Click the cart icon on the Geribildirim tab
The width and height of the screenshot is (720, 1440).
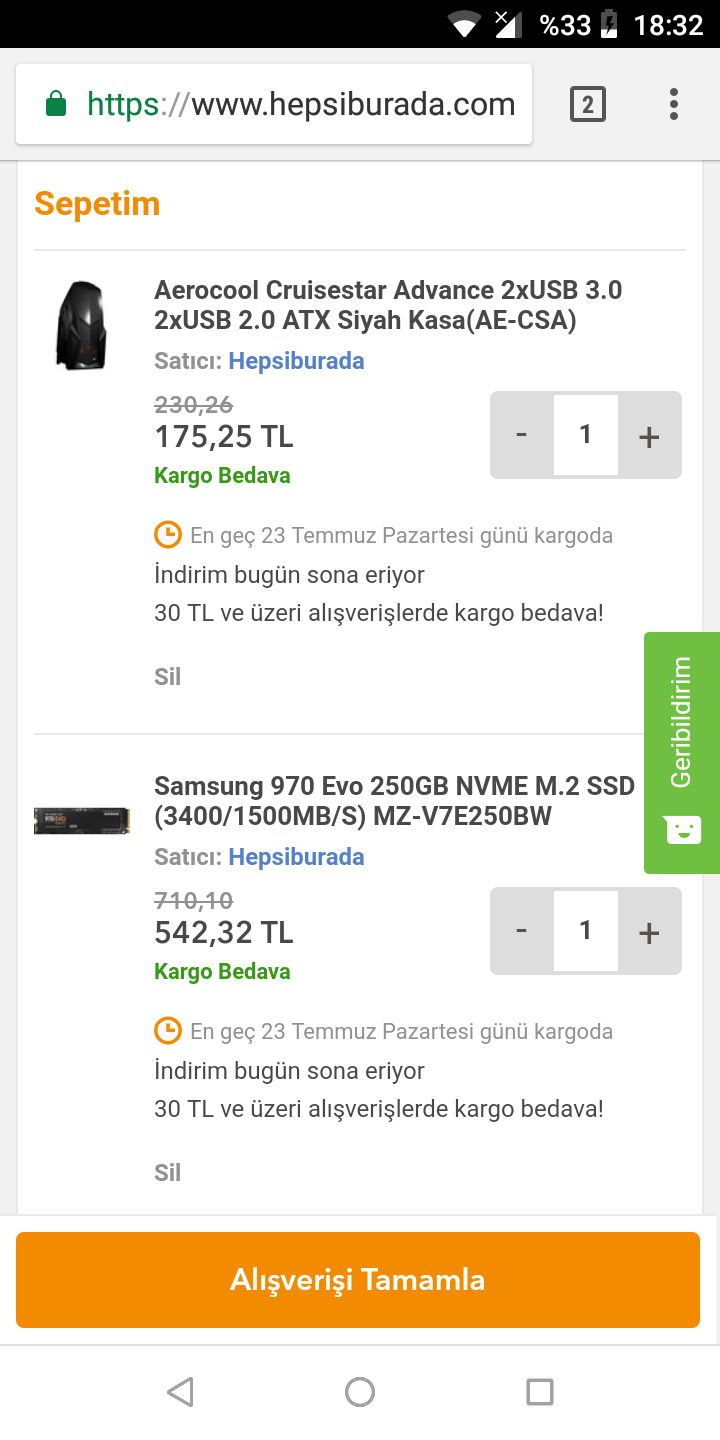point(684,828)
